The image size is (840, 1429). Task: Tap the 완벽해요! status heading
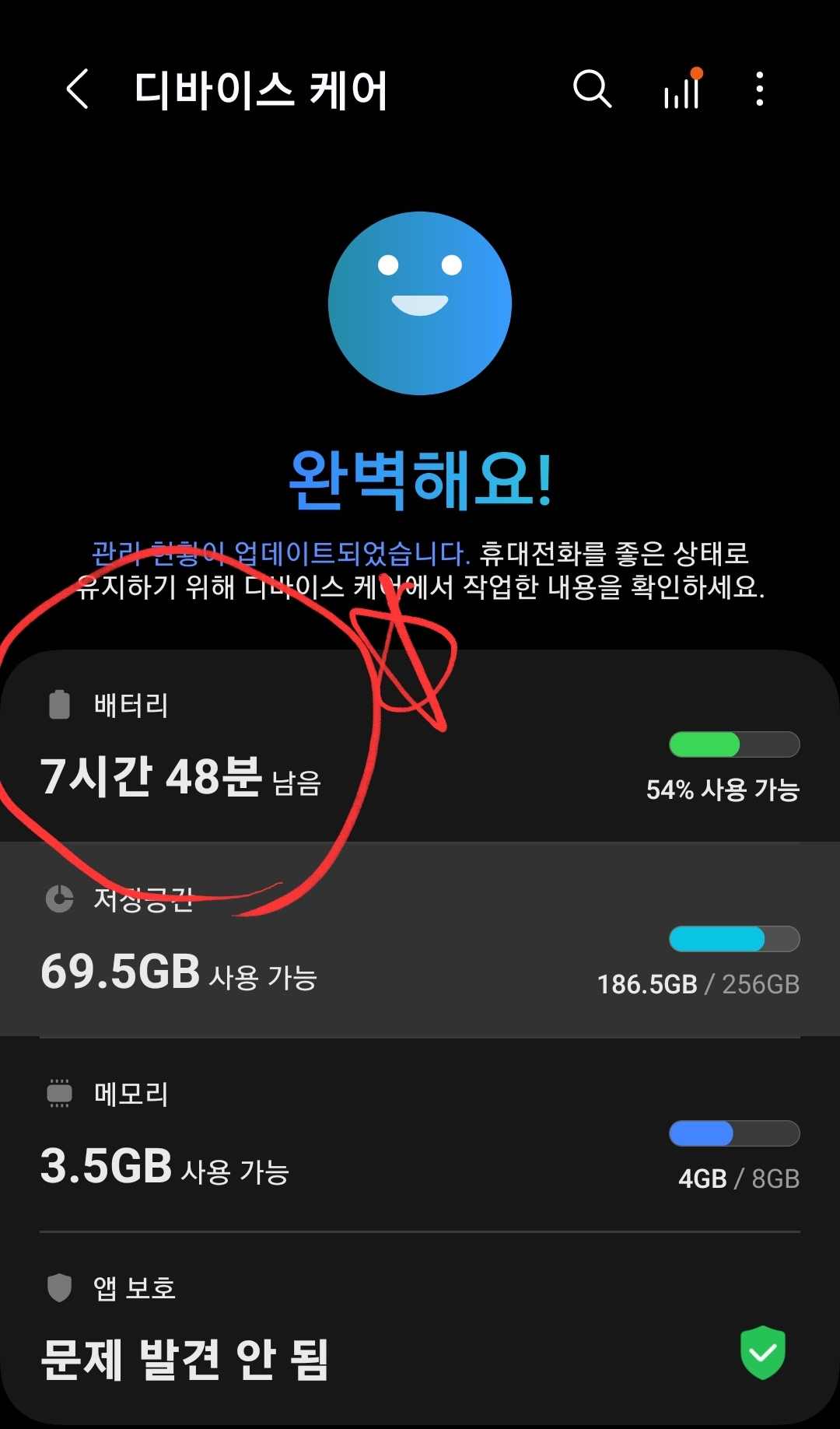pos(420,479)
